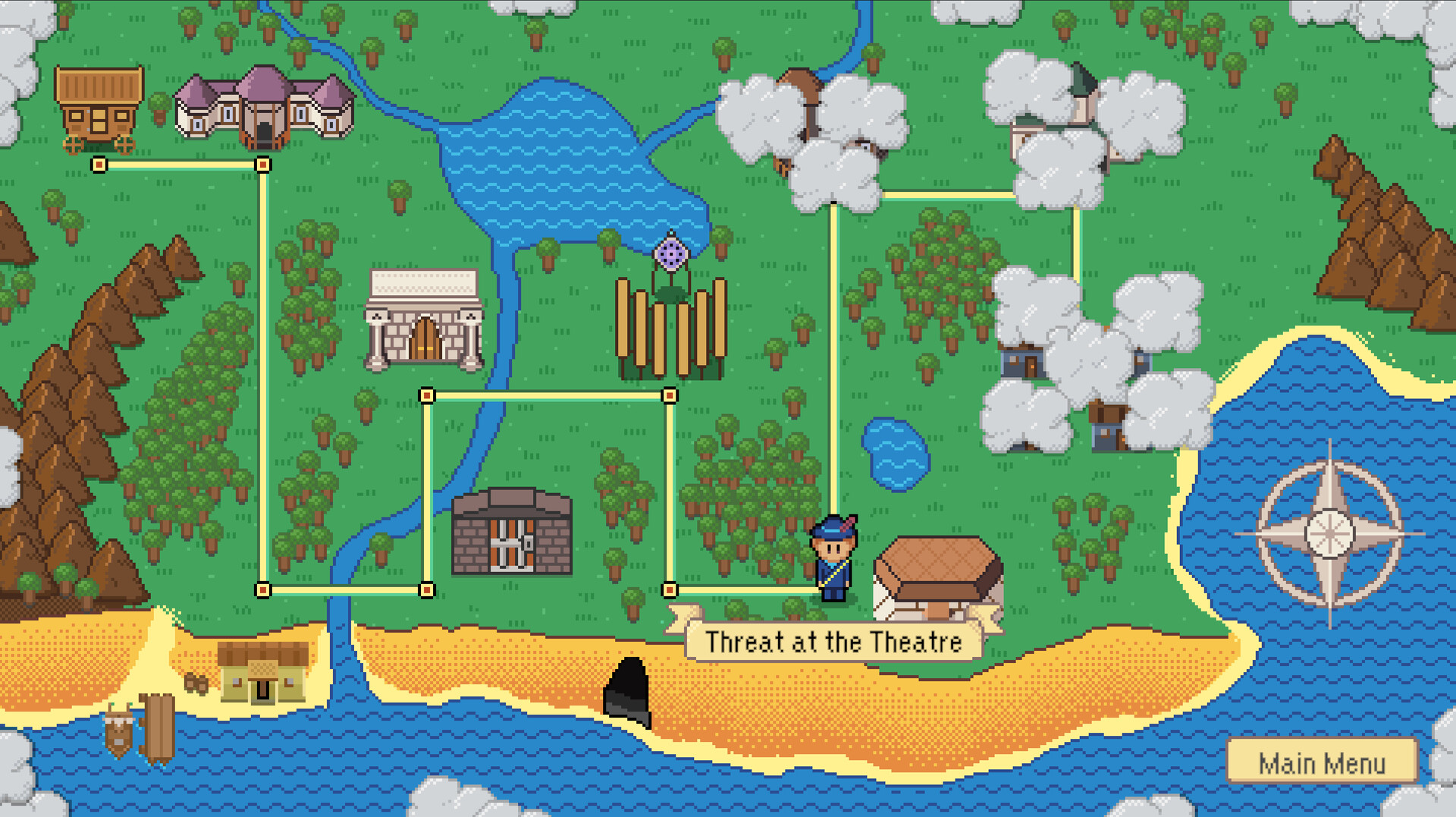Choose the beach hut location
Image resolution: width=1456 pixels, height=817 pixels.
coord(262,672)
